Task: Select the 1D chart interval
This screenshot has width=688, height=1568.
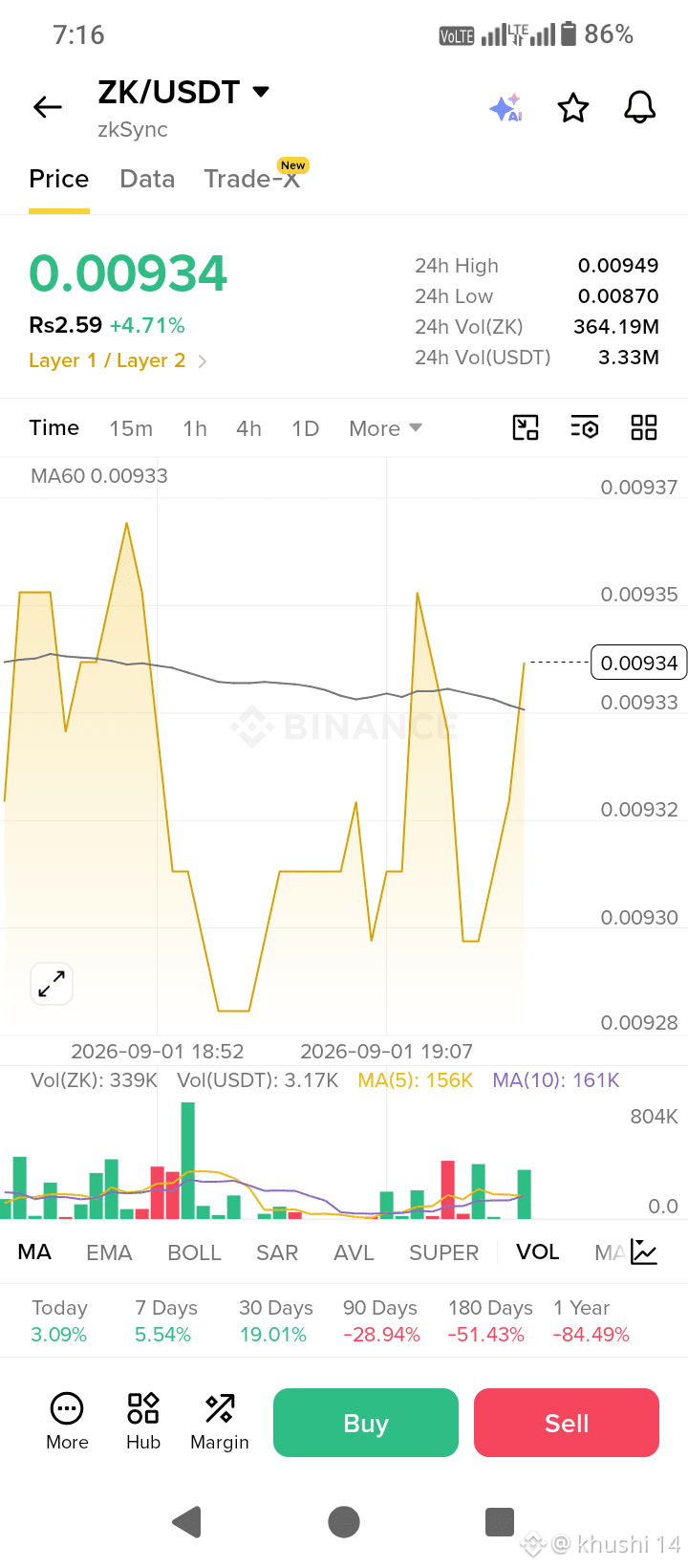Action: click(x=306, y=428)
